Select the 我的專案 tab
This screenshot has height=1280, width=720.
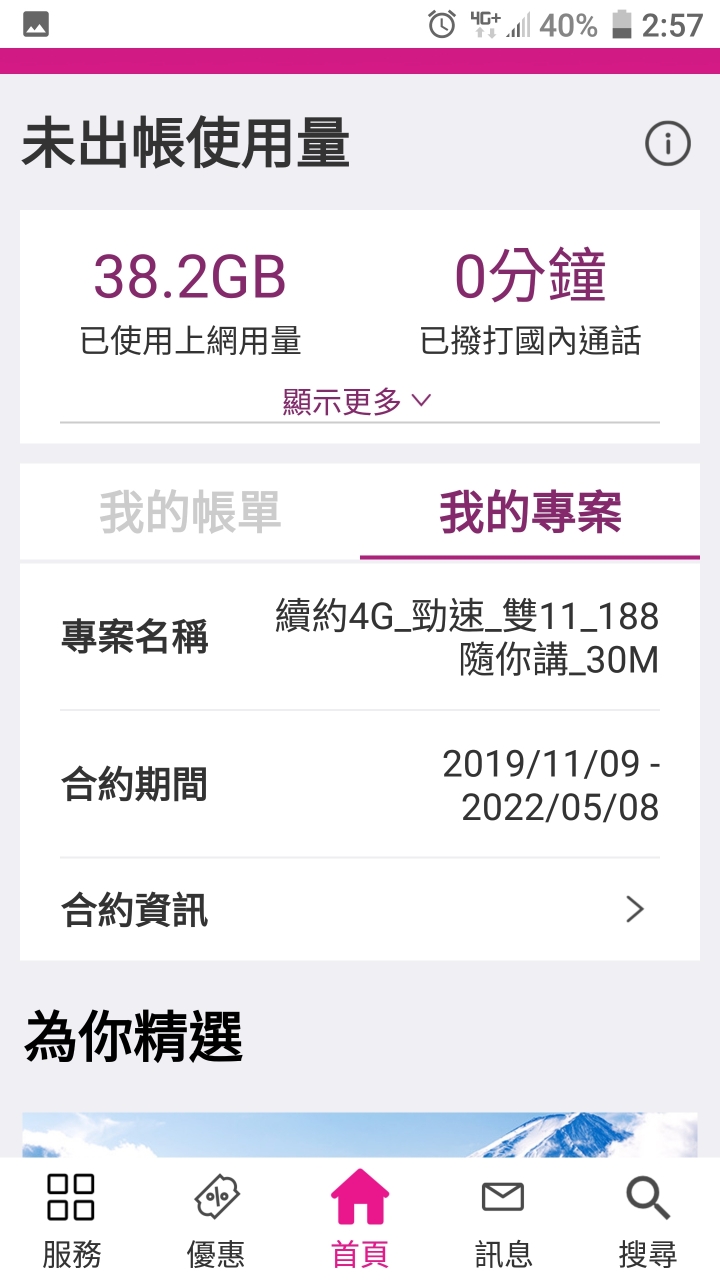click(x=530, y=513)
